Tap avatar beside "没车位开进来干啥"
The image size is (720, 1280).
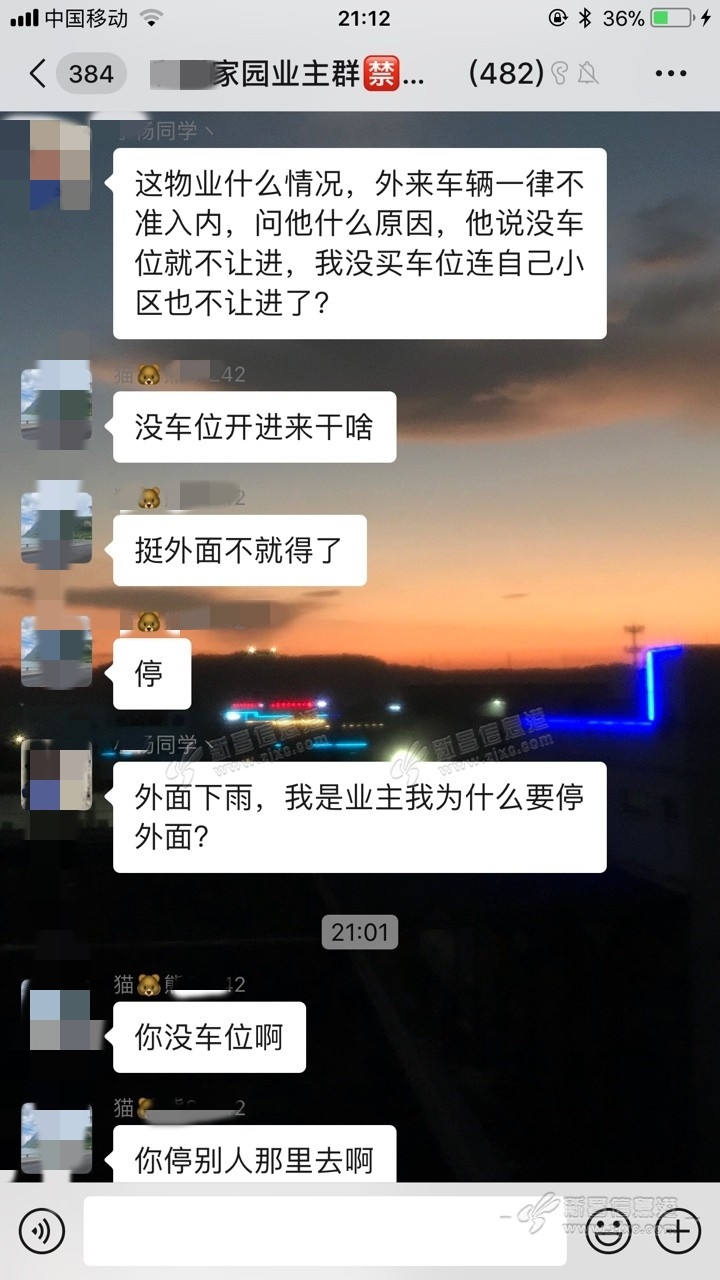[57, 408]
